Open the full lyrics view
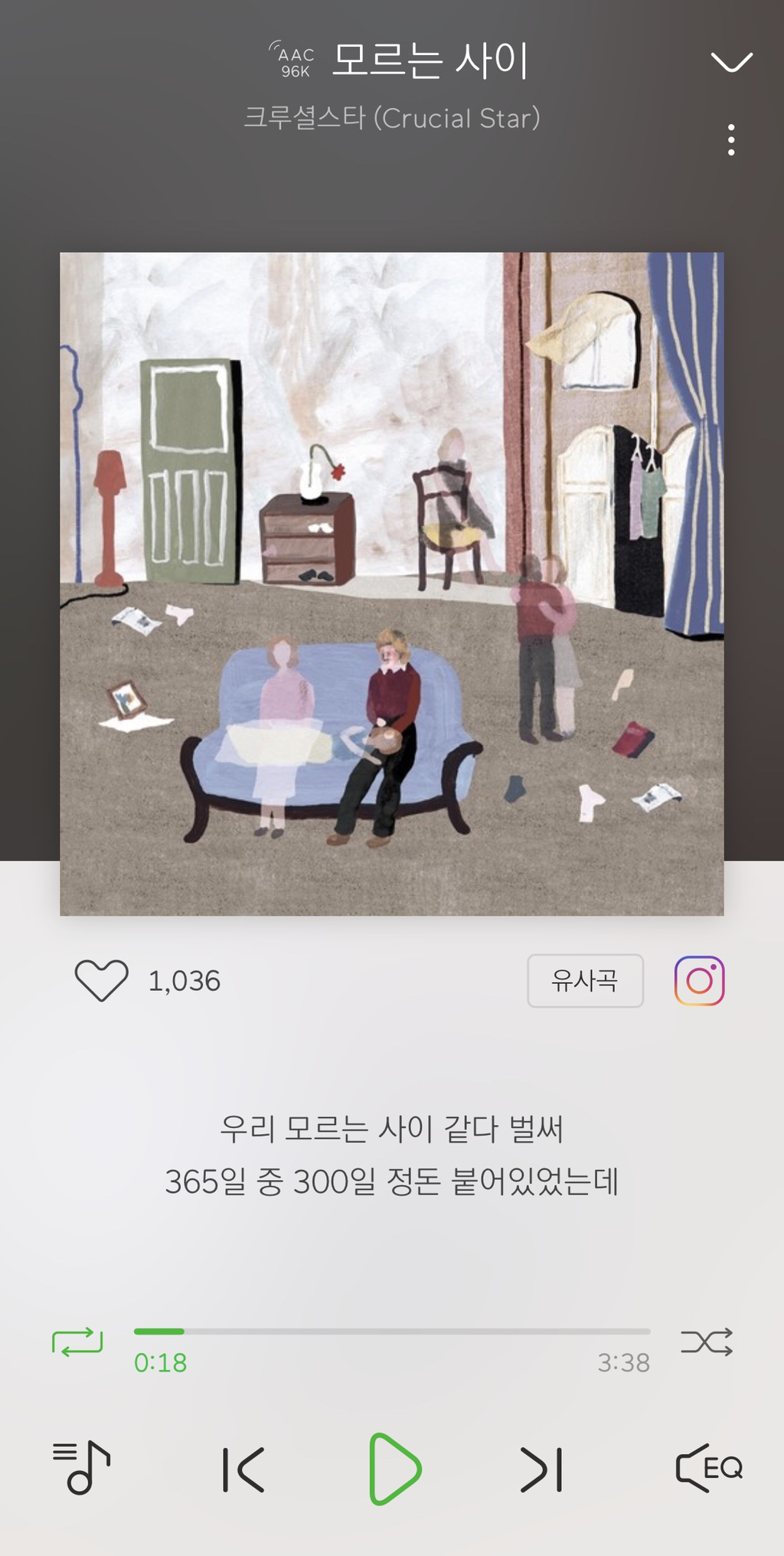 click(392, 1155)
